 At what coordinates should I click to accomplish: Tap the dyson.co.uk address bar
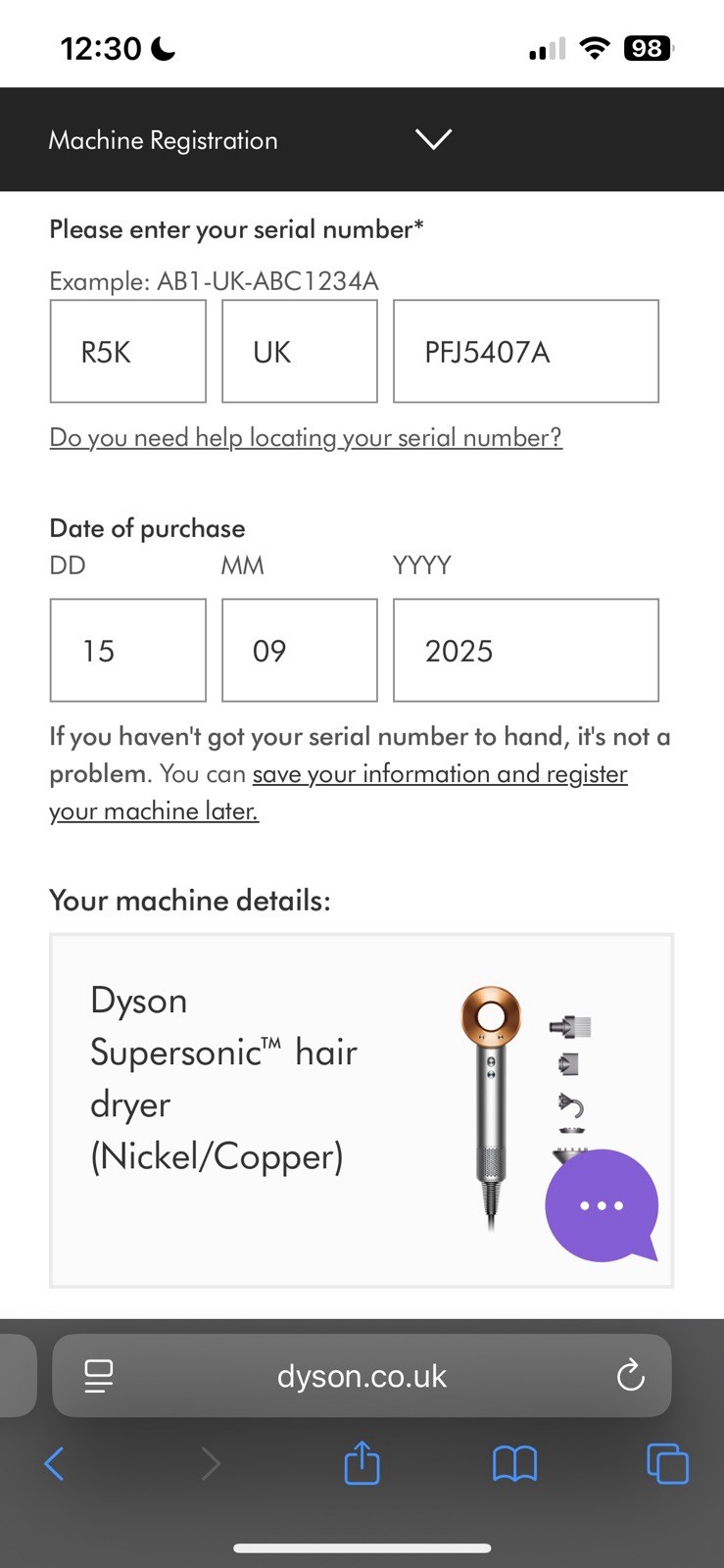pyautogui.click(x=362, y=1376)
